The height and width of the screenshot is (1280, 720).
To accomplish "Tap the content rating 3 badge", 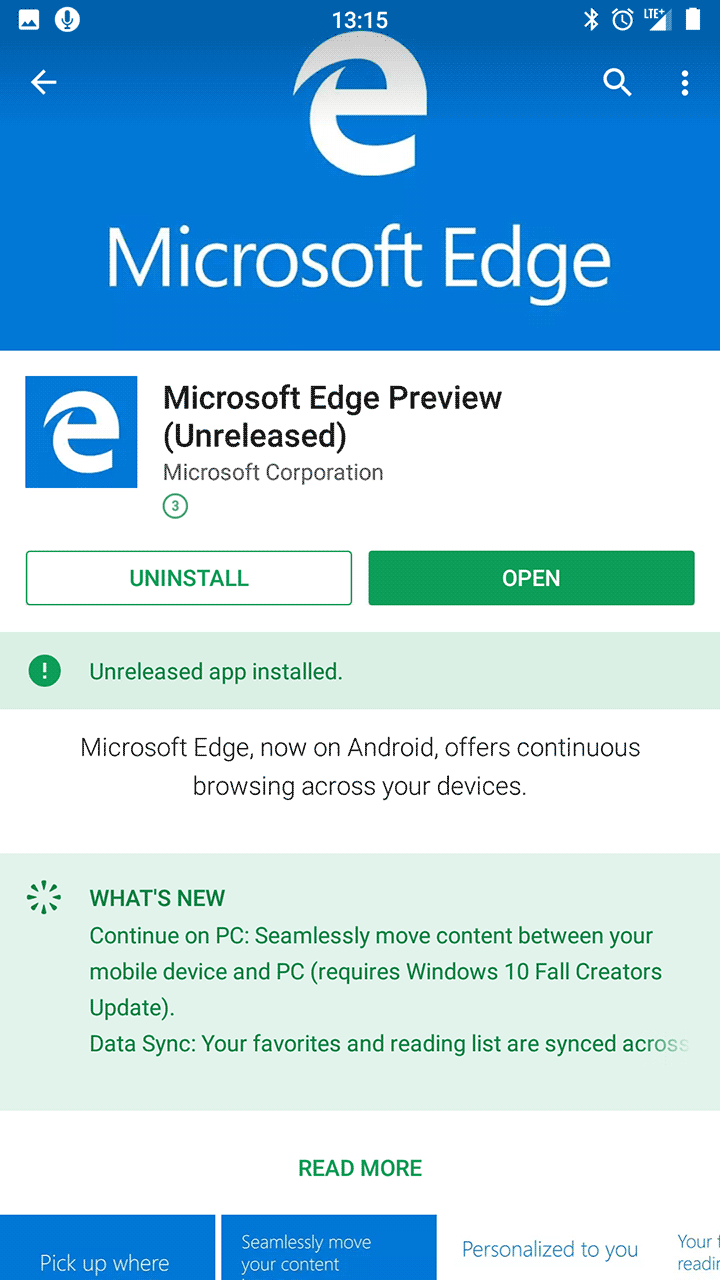I will pos(175,506).
